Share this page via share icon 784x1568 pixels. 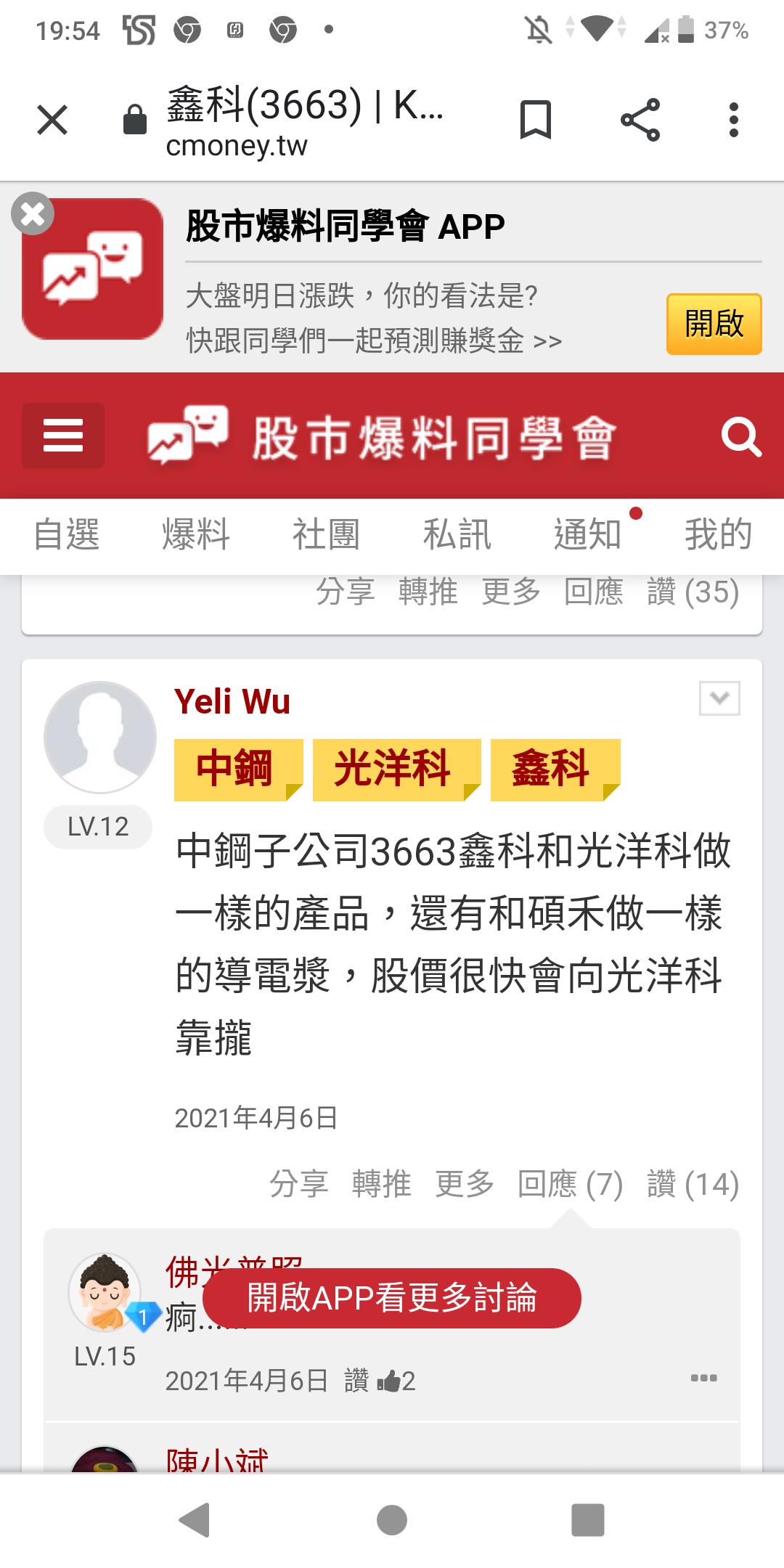[640, 120]
